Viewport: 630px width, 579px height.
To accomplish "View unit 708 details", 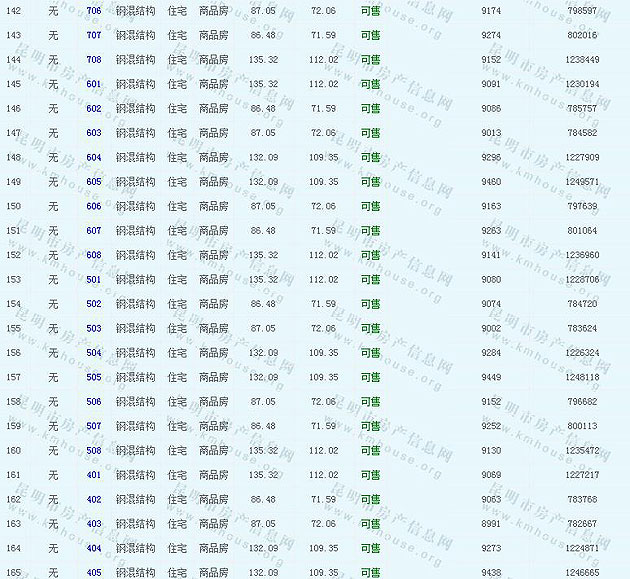I will 94,60.
